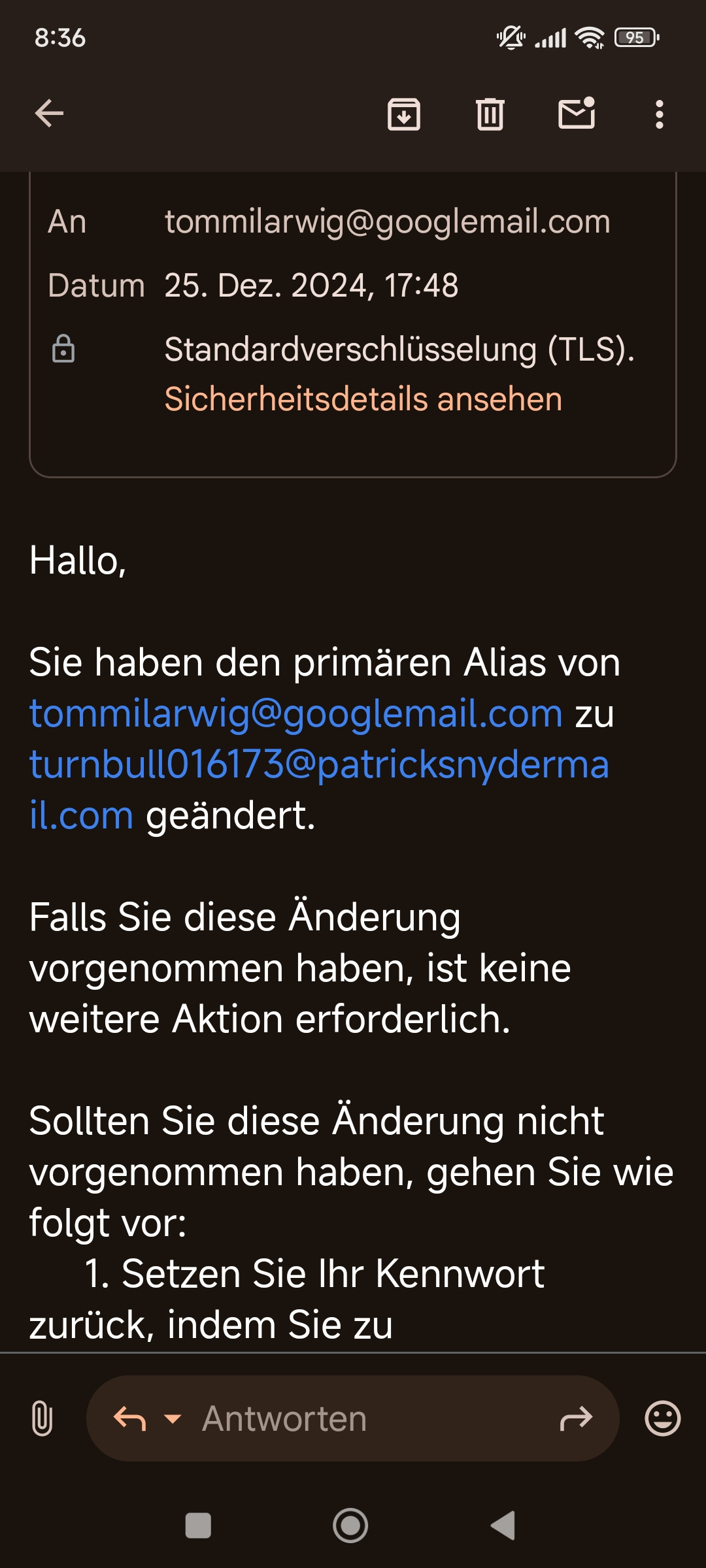
Task: Tap the system home button
Action: tap(350, 1526)
